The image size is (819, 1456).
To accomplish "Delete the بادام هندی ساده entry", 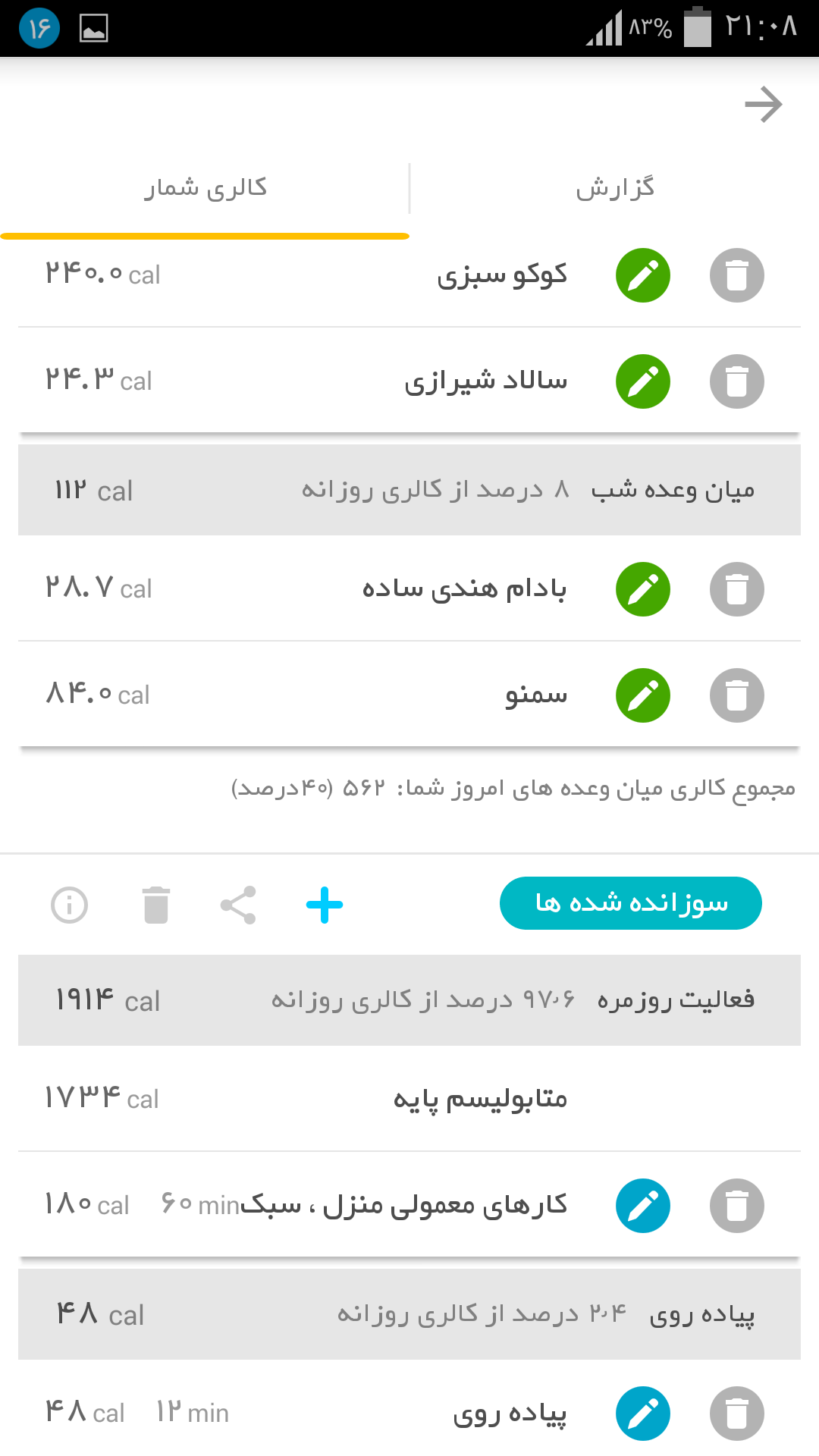I will [x=736, y=589].
